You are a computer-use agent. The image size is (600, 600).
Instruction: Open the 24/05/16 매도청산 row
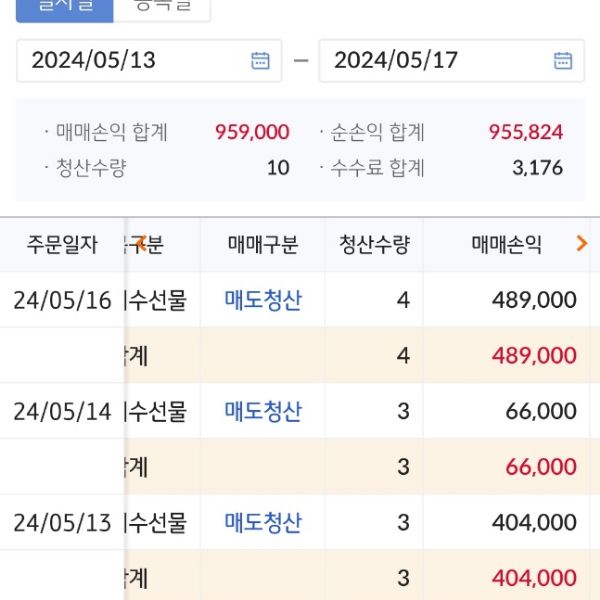[263, 300]
